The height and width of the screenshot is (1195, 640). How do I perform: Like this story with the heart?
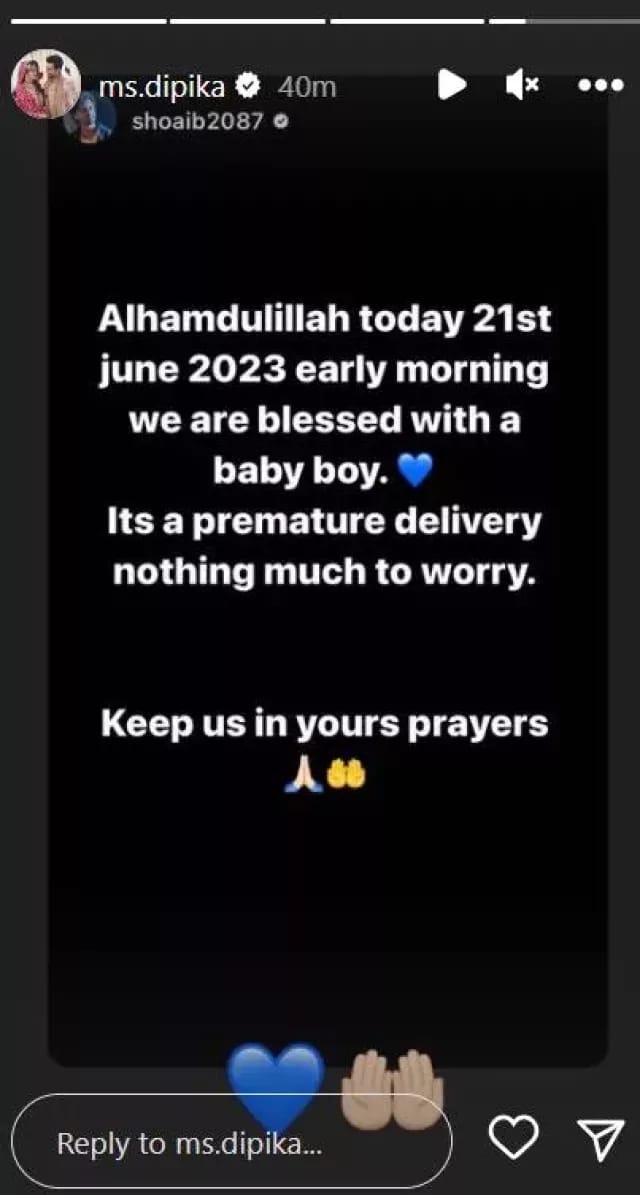coord(513,1138)
